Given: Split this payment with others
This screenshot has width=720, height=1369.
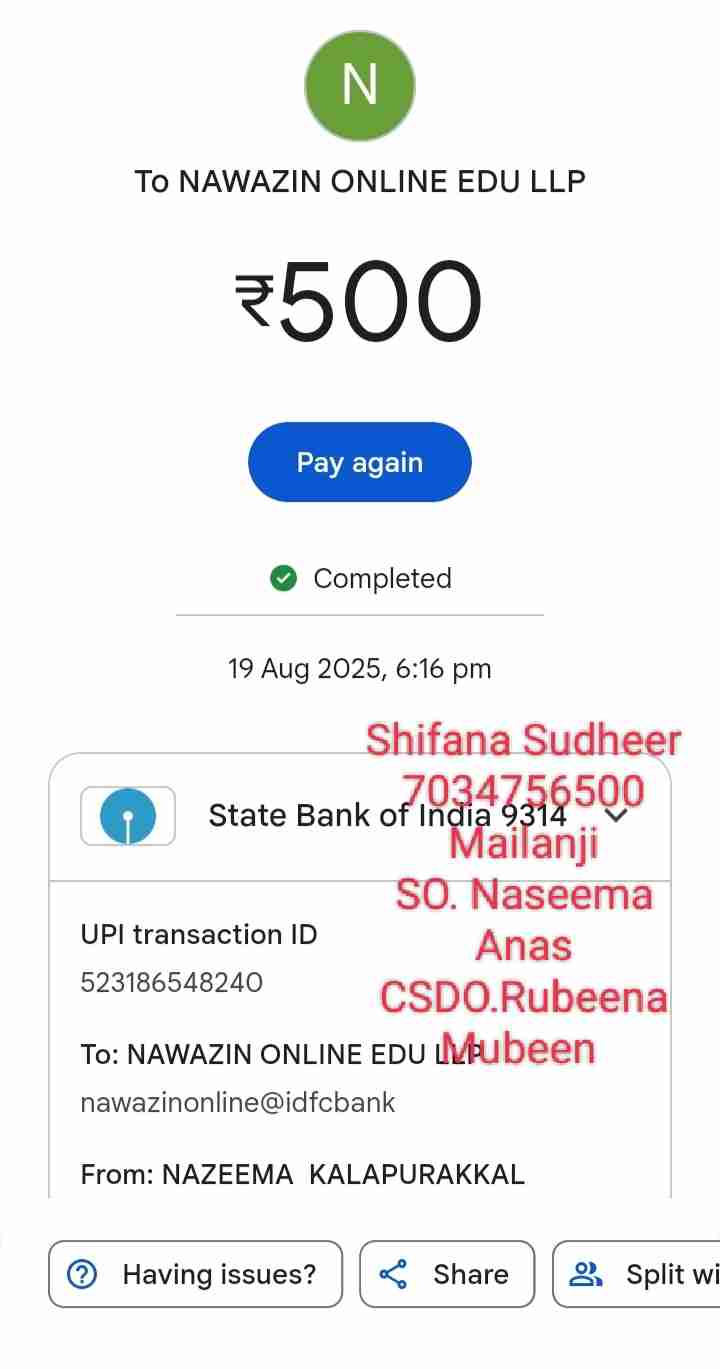Looking at the screenshot, I should coord(640,1274).
